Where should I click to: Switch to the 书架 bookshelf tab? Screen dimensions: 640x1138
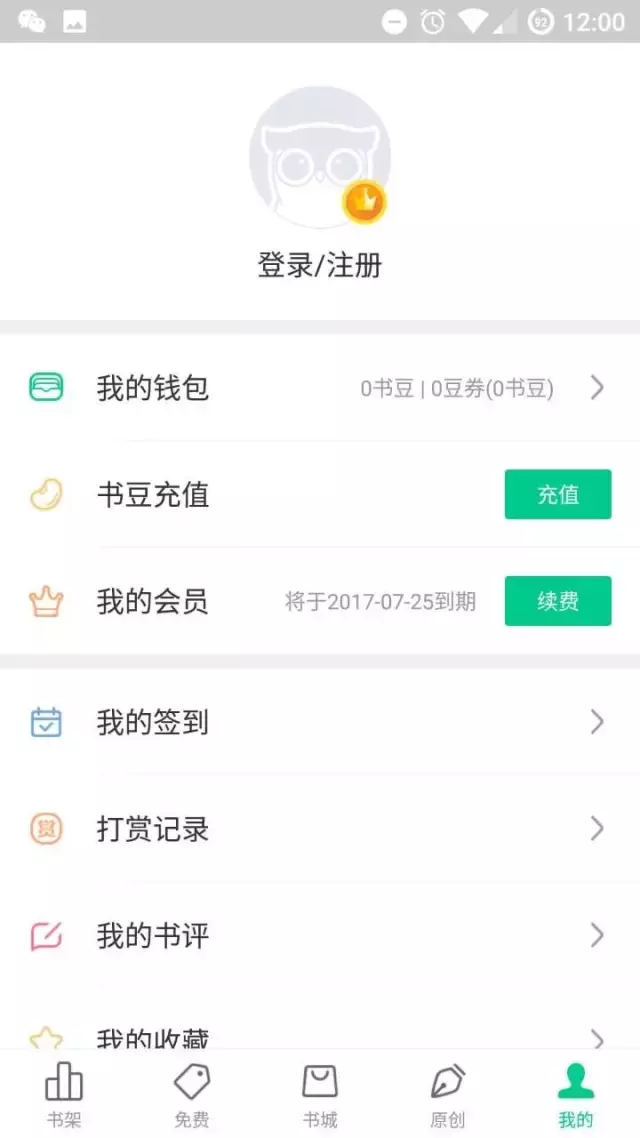pos(64,1094)
